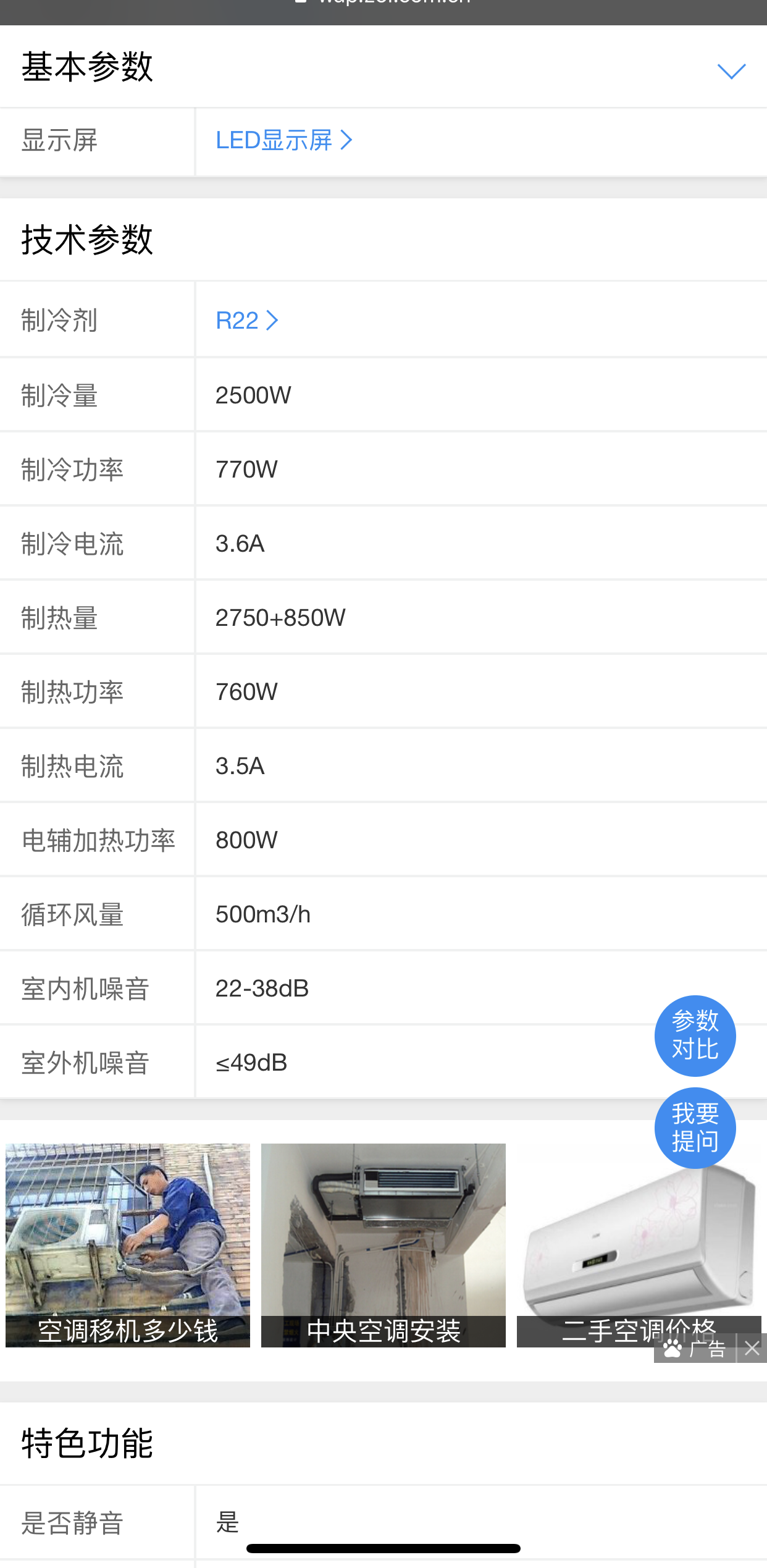Collapse the 基本参数 section chevron
The height and width of the screenshot is (1568, 767).
coord(731,71)
